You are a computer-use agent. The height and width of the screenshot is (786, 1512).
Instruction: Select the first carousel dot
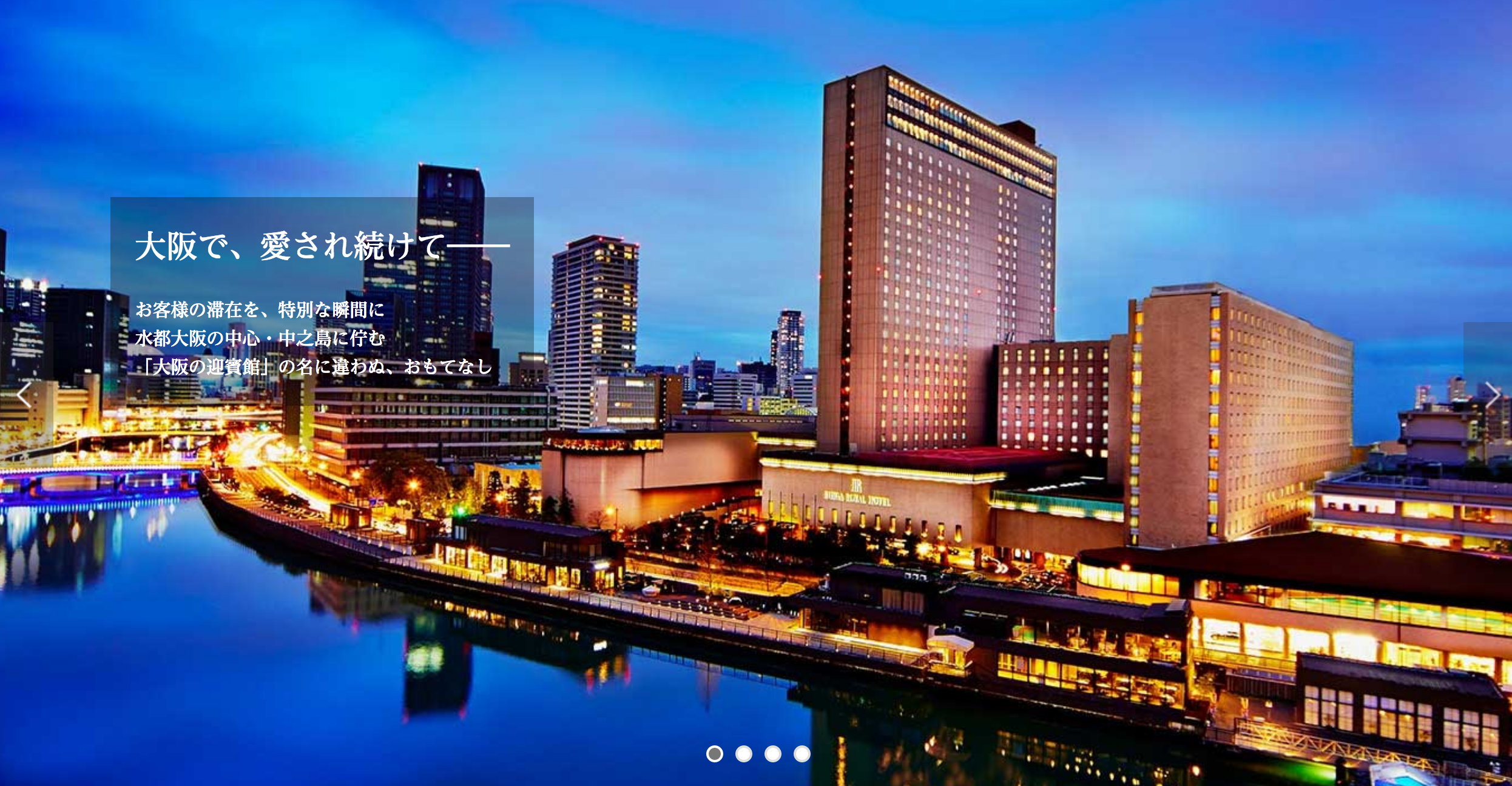(x=715, y=754)
